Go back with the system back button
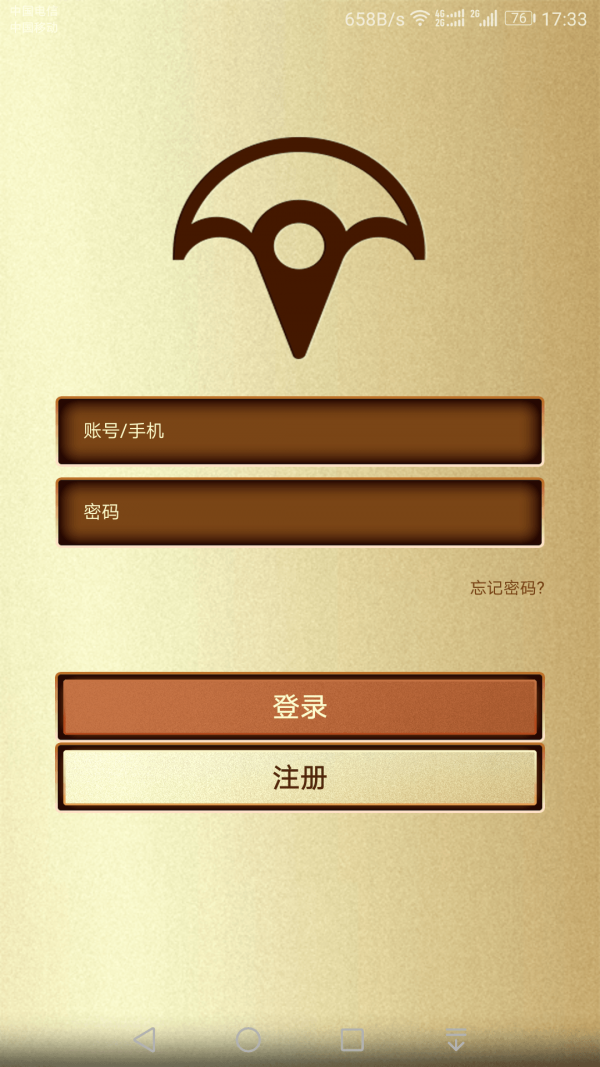Screen dimensions: 600x1067 (145, 1039)
